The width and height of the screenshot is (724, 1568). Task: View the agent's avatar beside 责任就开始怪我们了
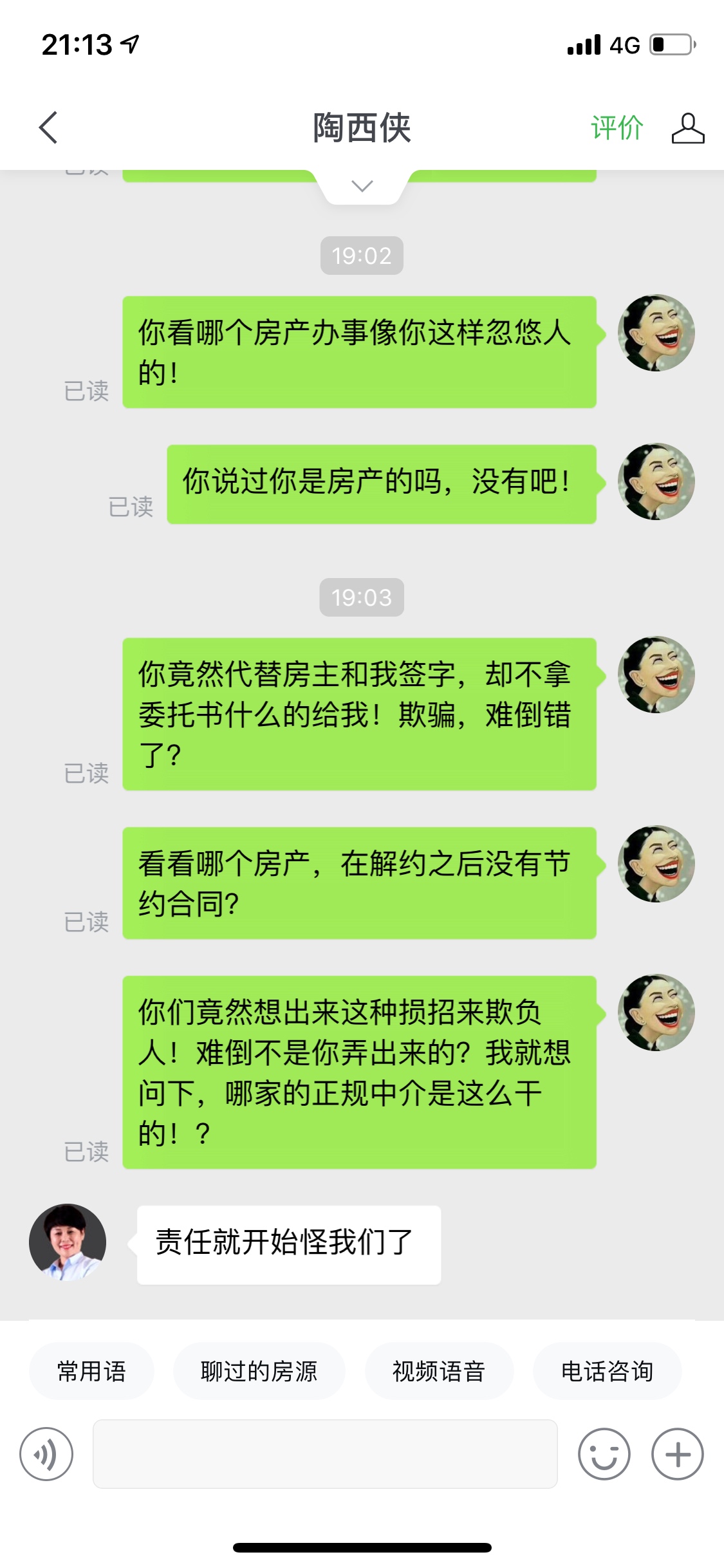click(68, 1242)
